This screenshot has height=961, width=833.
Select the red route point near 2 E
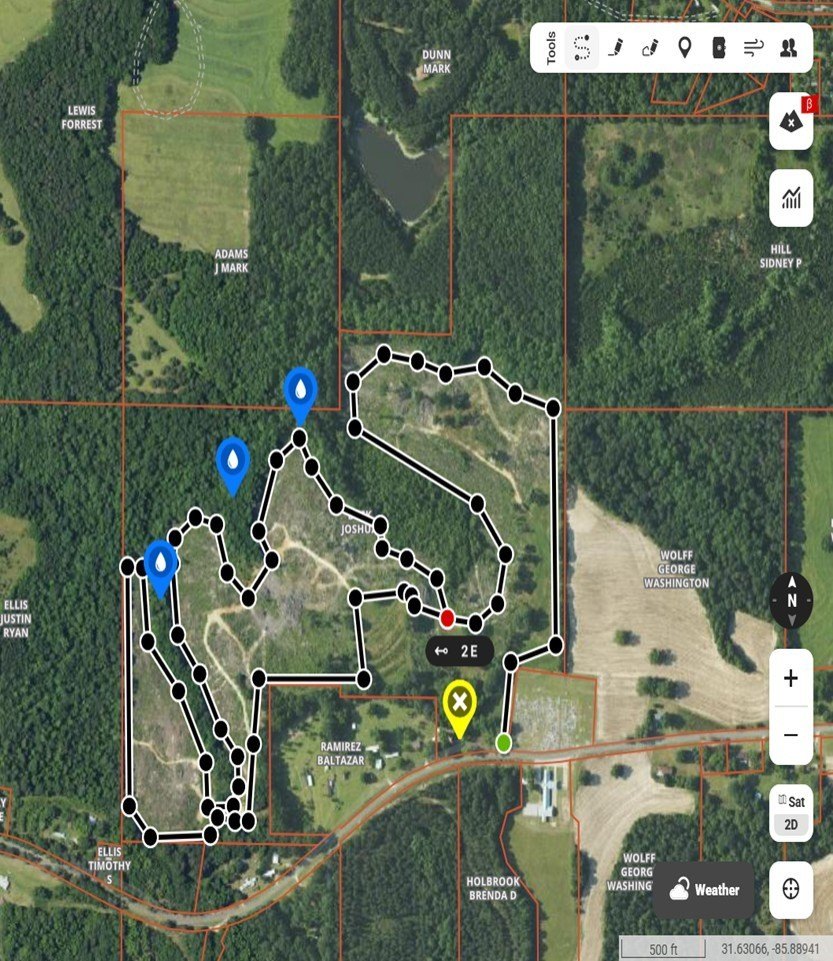tap(447, 617)
